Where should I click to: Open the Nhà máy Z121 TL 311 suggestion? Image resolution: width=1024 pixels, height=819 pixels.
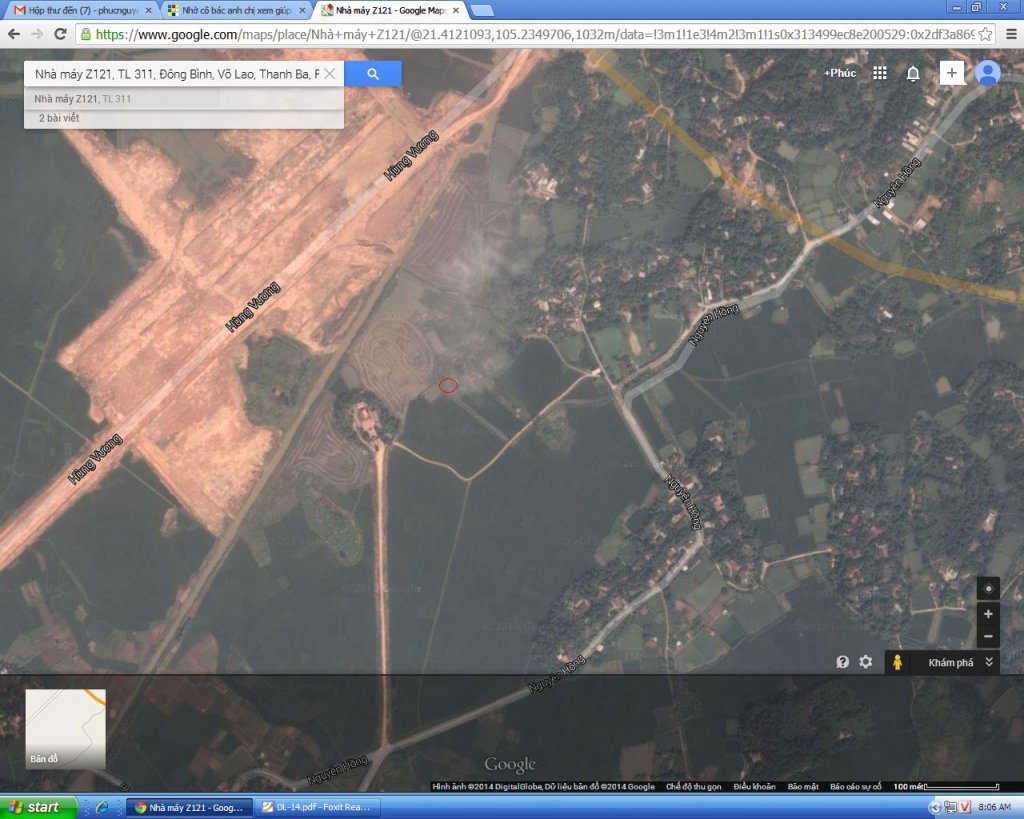(x=183, y=99)
